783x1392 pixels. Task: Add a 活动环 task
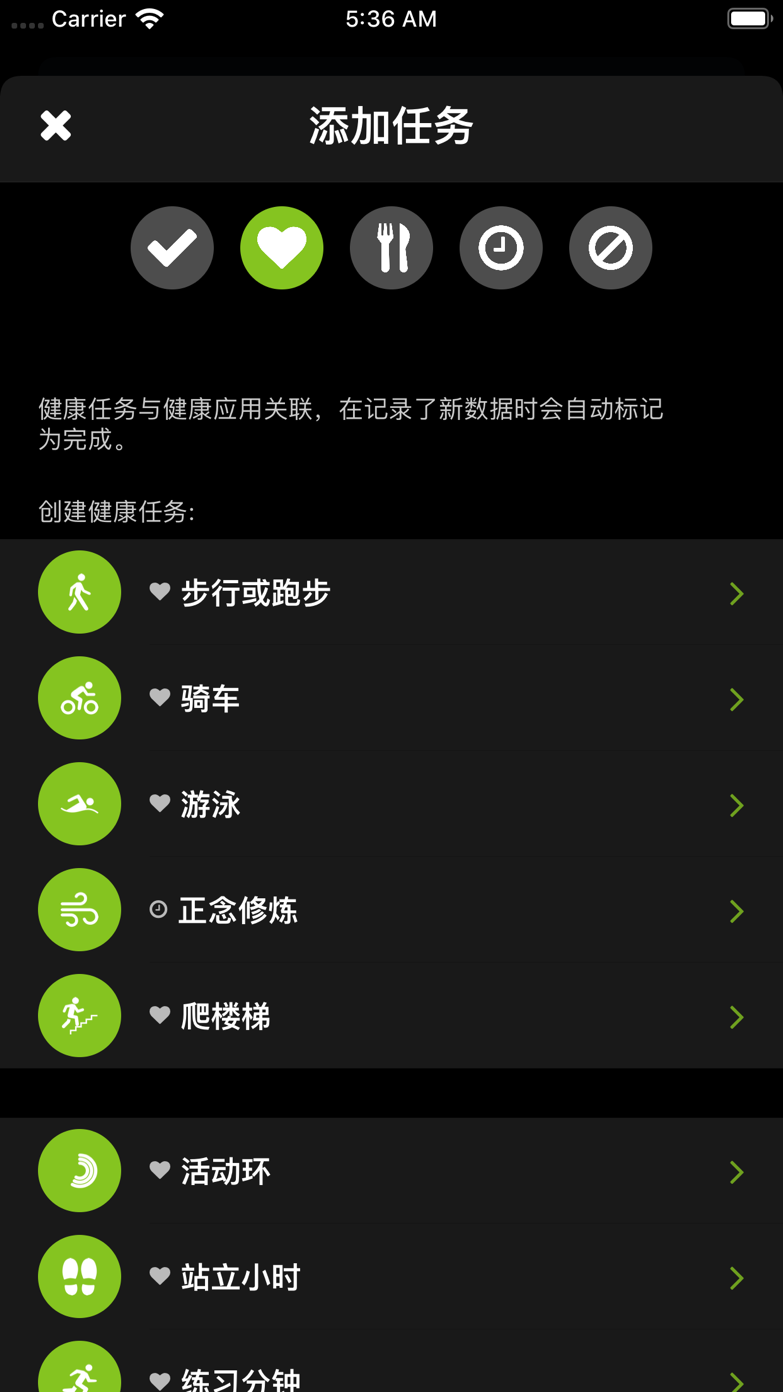[391, 1172]
